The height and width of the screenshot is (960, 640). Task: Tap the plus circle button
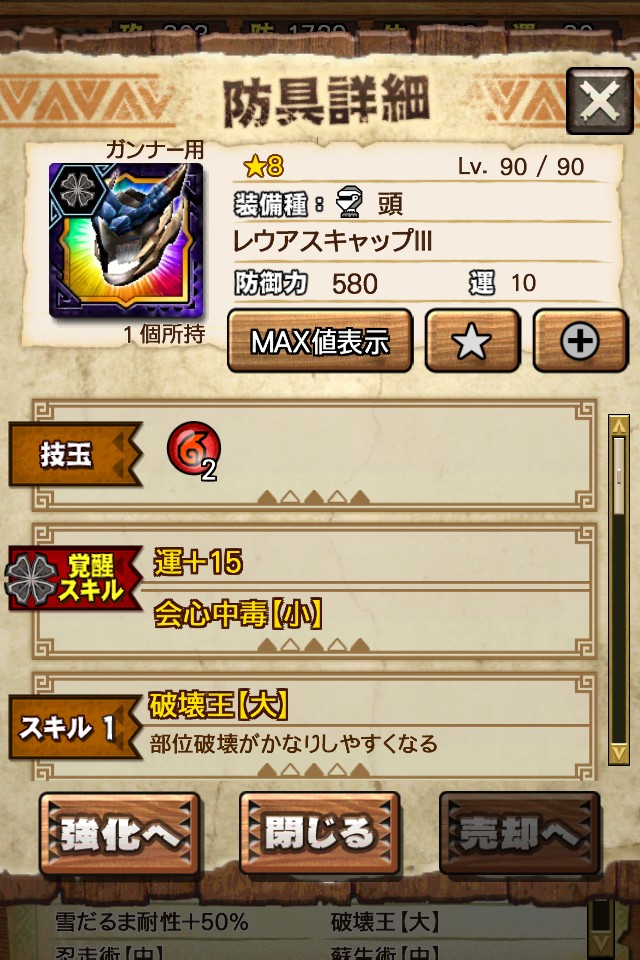coord(580,341)
